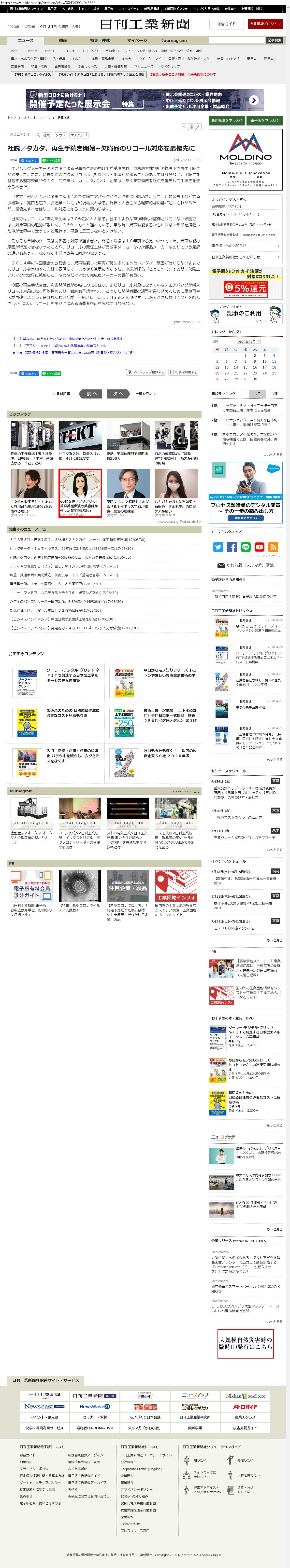Go to the 次へ article button

click(118, 394)
